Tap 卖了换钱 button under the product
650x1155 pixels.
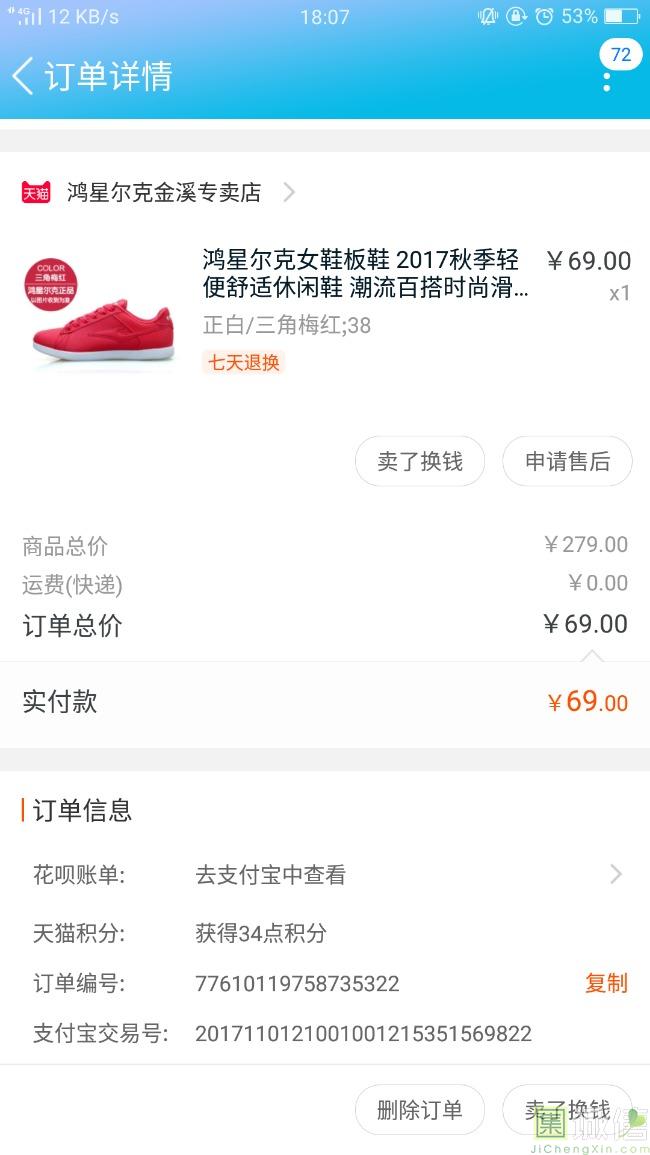point(420,462)
